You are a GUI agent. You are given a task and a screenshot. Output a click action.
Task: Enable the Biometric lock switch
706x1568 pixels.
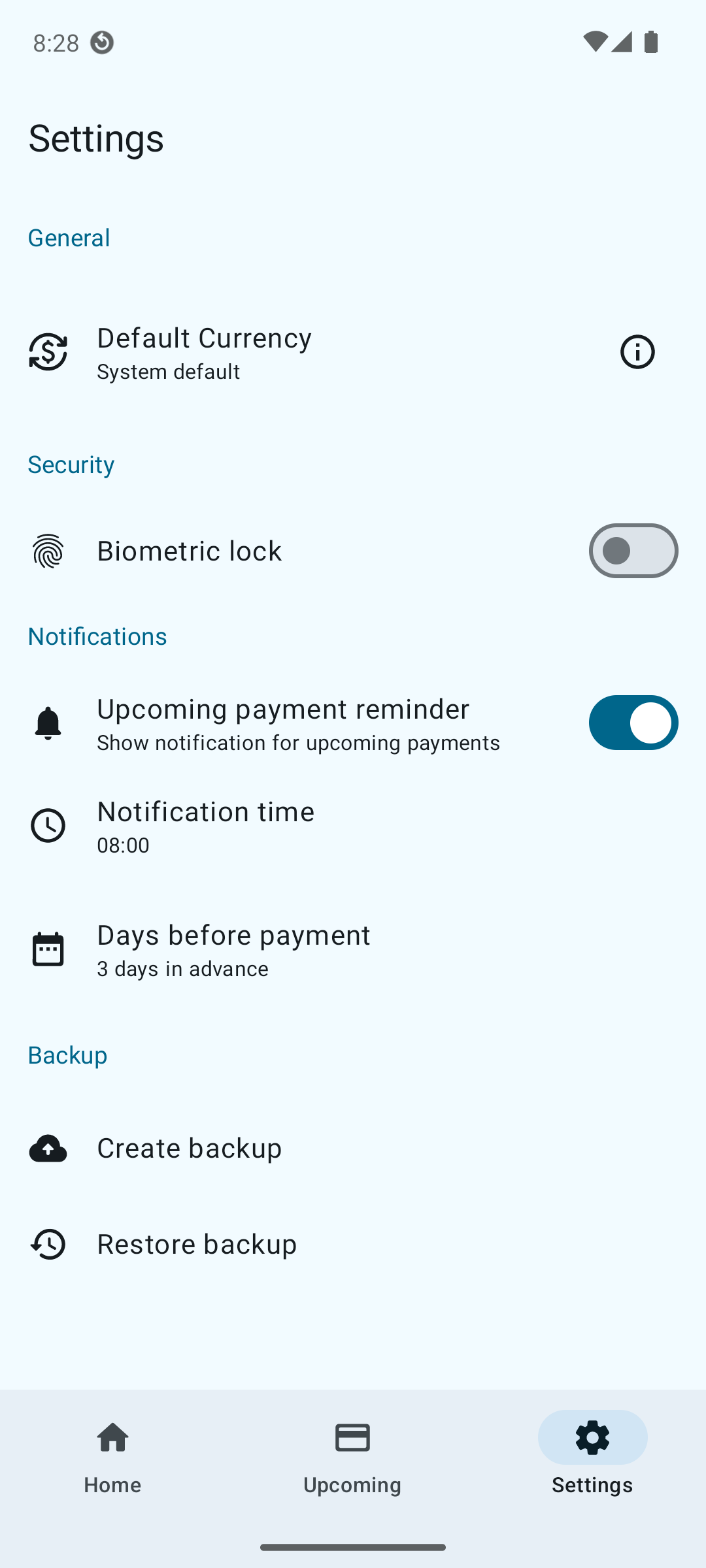[633, 551]
